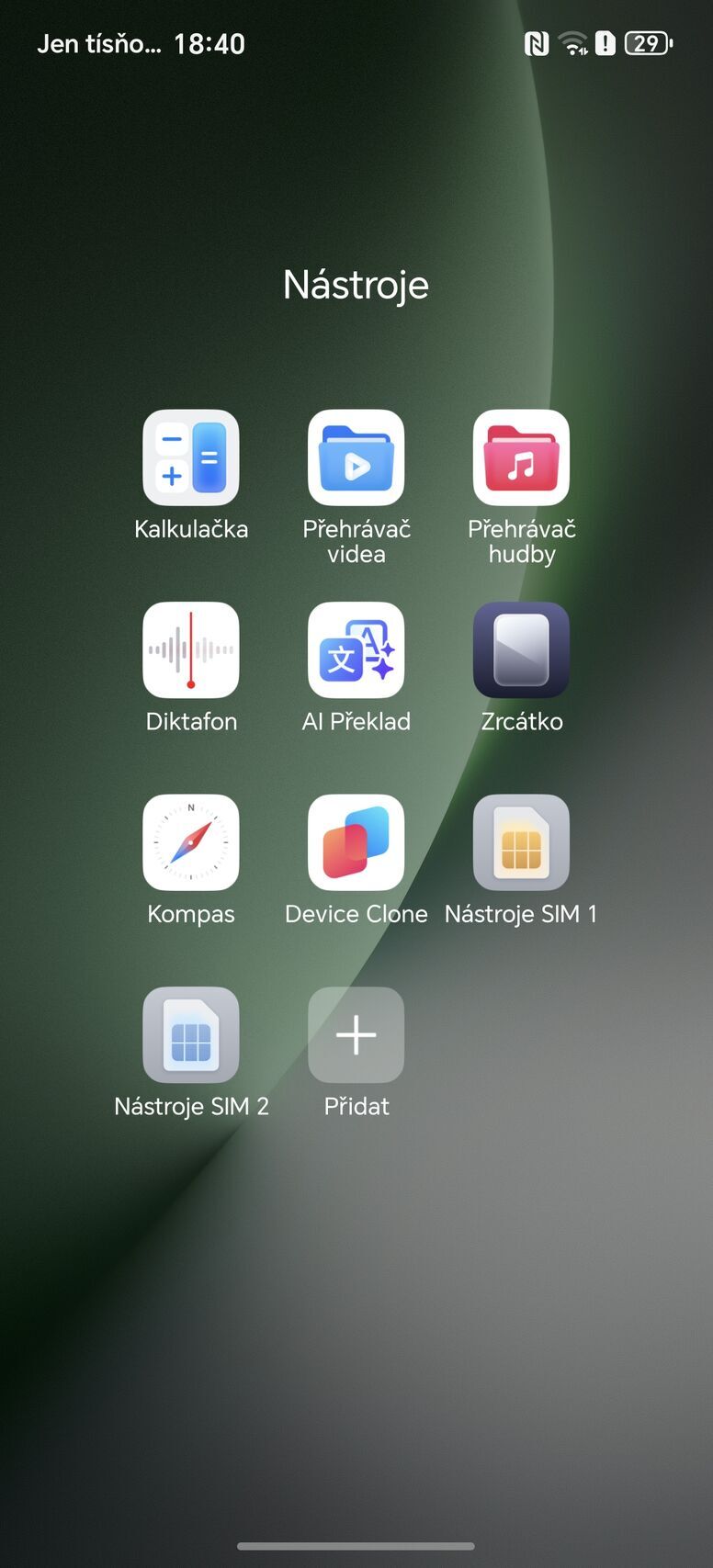713x1568 pixels.
Task: Launch the Zrcátko app
Action: click(521, 649)
